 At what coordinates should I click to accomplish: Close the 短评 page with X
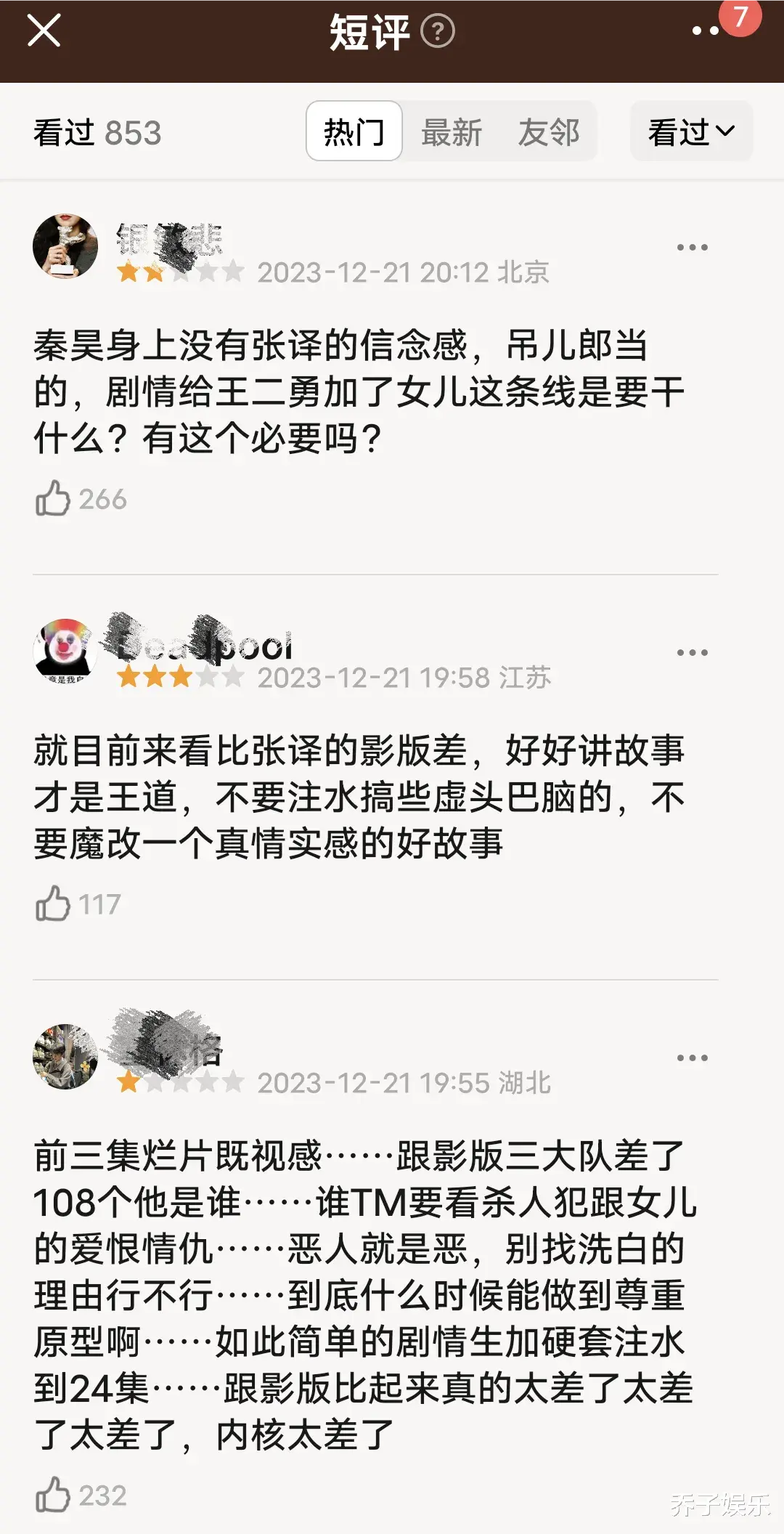45,33
